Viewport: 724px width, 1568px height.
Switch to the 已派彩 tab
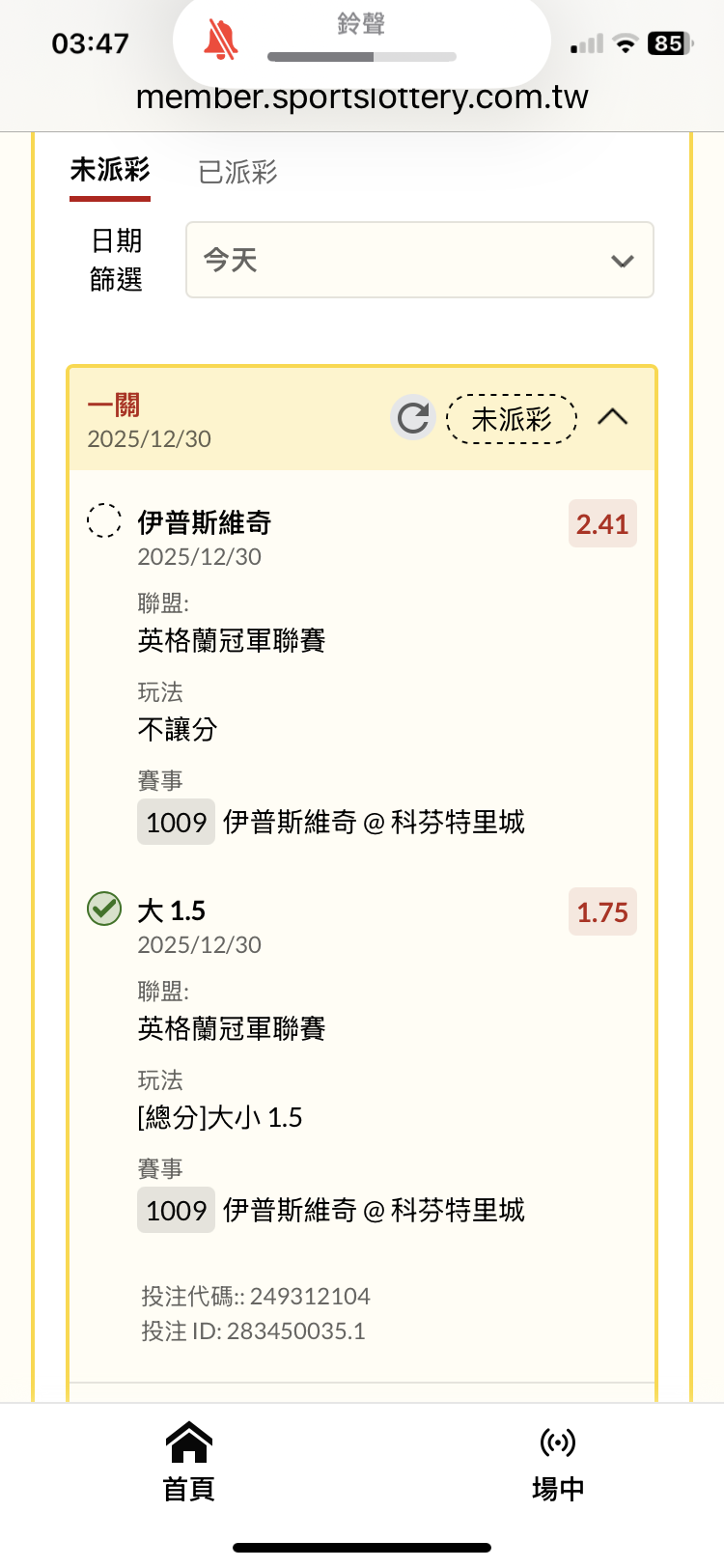click(x=237, y=173)
